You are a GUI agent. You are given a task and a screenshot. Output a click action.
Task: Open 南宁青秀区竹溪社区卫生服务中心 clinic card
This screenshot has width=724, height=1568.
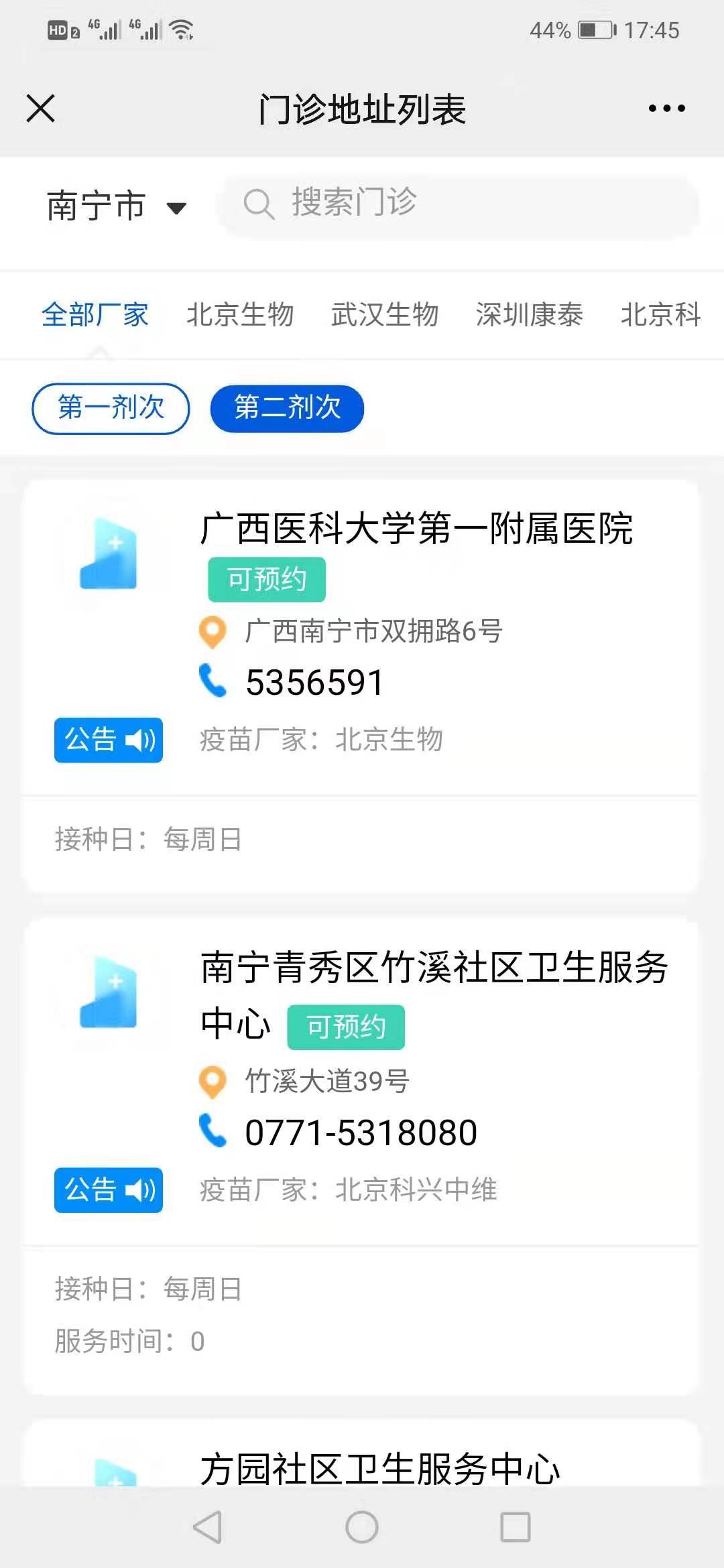[434, 969]
